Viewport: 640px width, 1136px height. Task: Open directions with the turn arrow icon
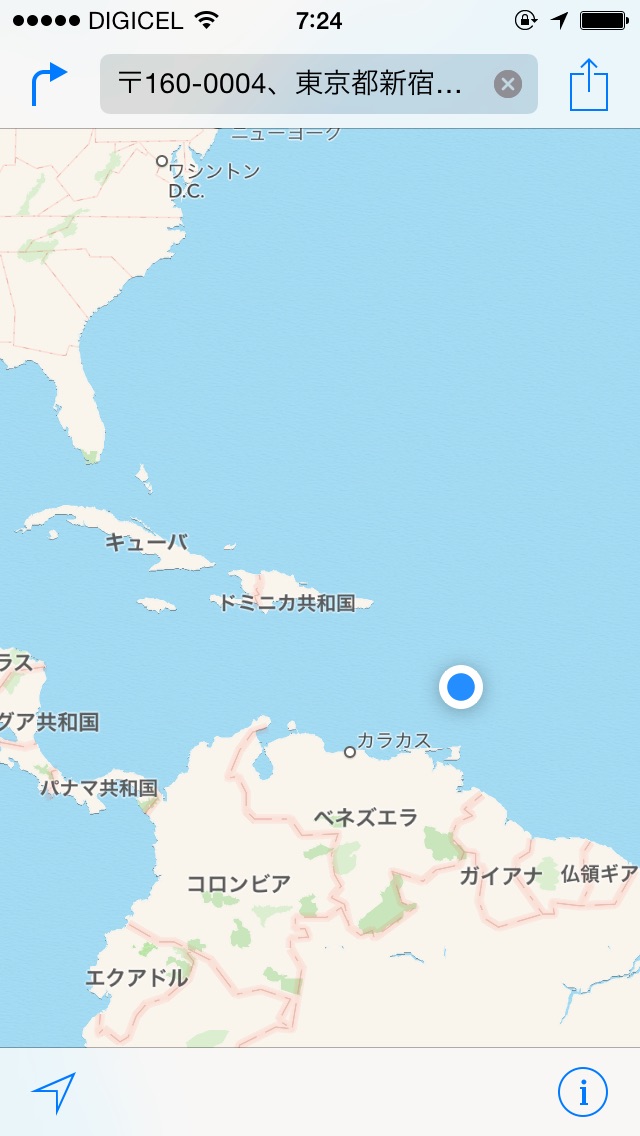click(49, 84)
